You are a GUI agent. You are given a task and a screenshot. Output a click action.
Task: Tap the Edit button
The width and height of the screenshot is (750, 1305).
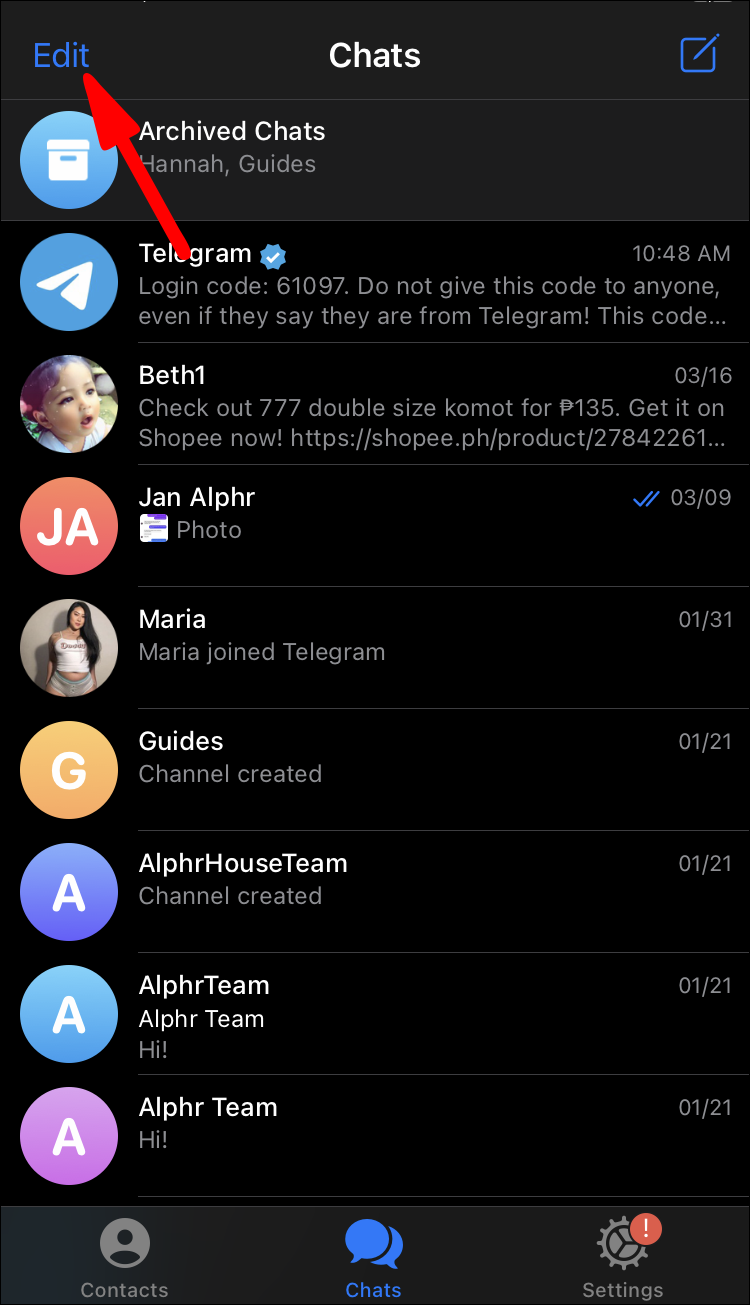pyautogui.click(x=61, y=55)
